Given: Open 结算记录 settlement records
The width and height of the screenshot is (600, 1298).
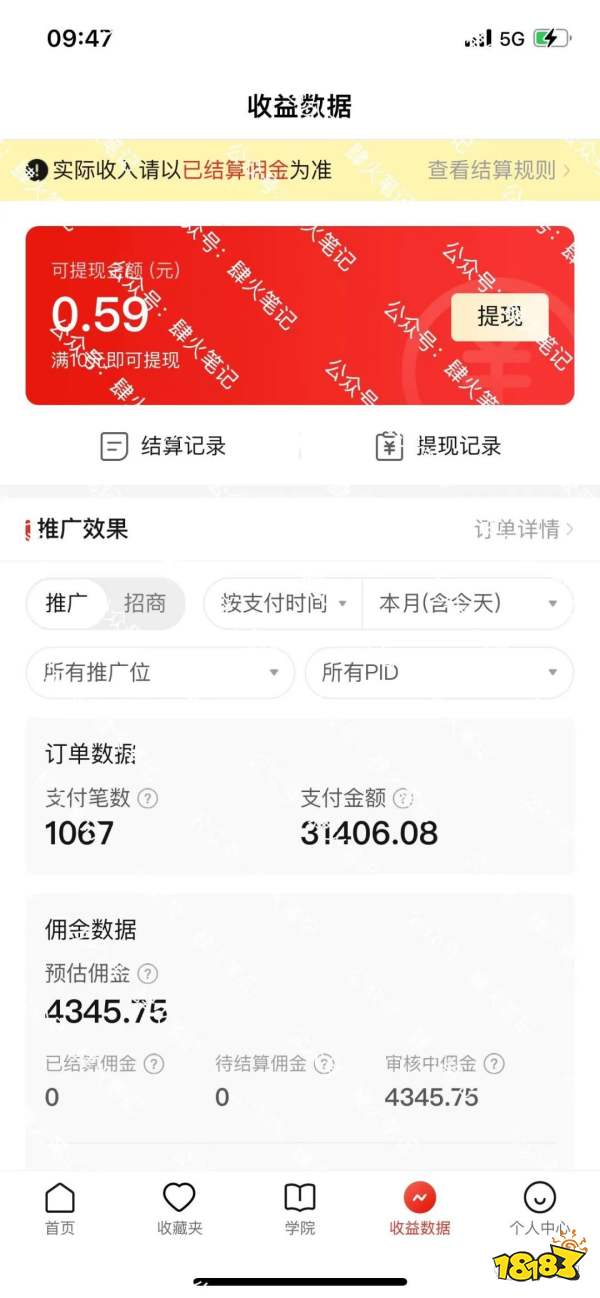Looking at the screenshot, I should pos(164,446).
